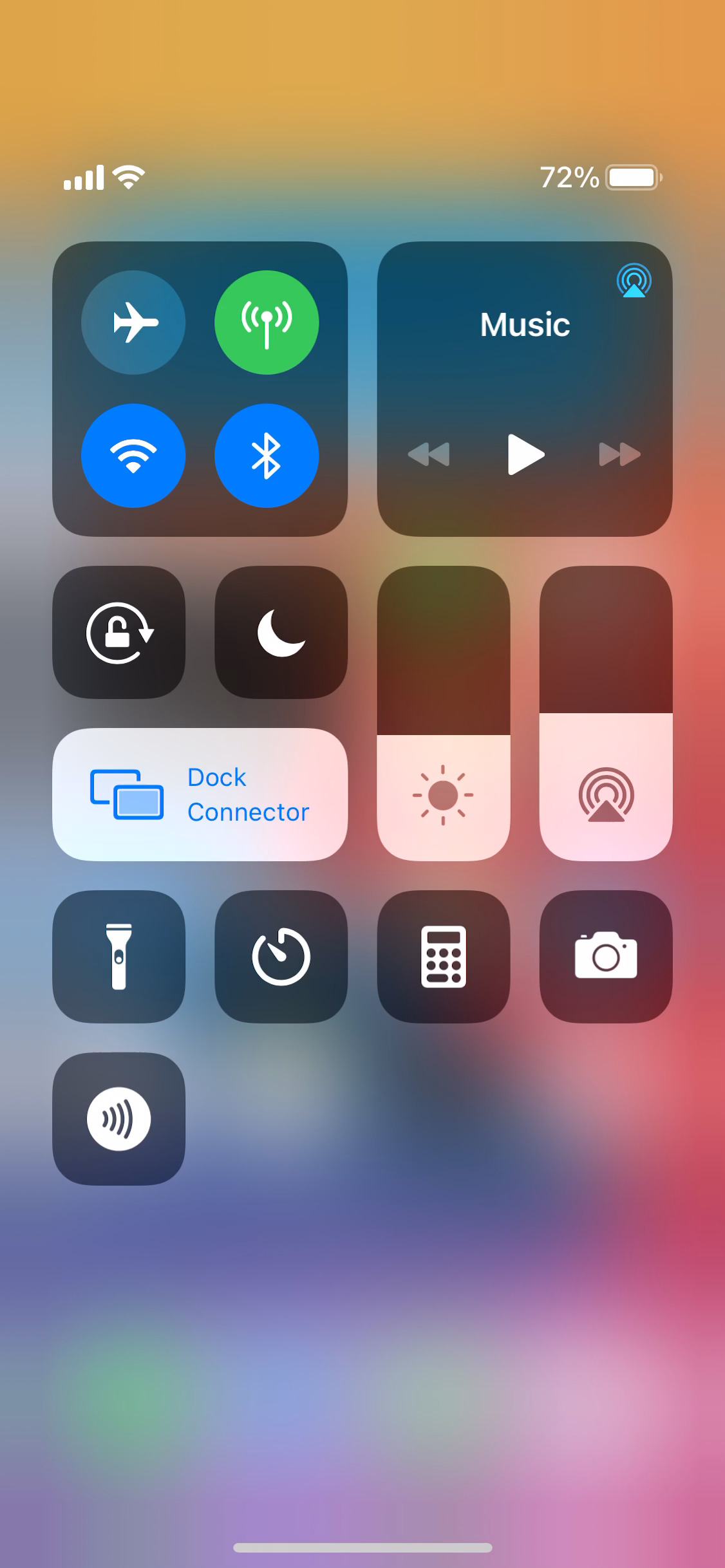Toggle Portrait Orientation Lock

(x=118, y=634)
